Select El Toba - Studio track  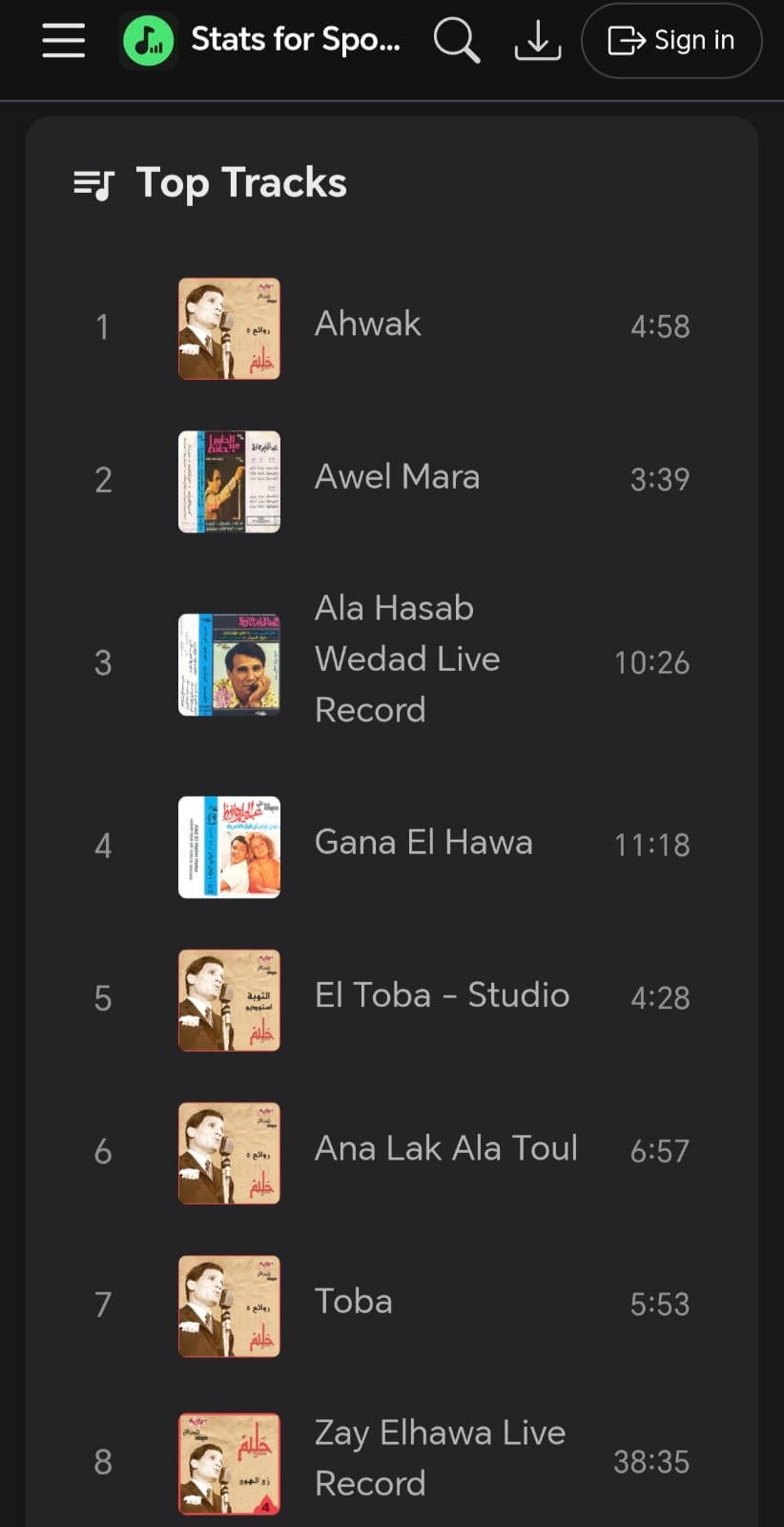click(x=441, y=995)
